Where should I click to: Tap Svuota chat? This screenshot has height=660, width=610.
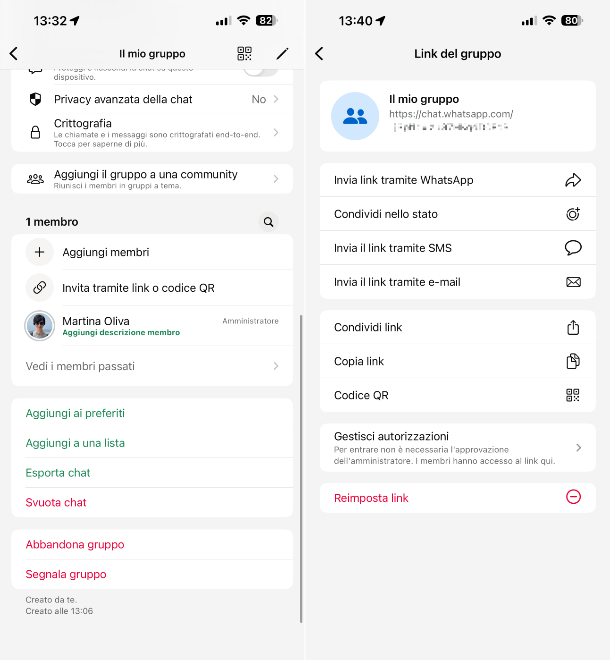point(56,502)
